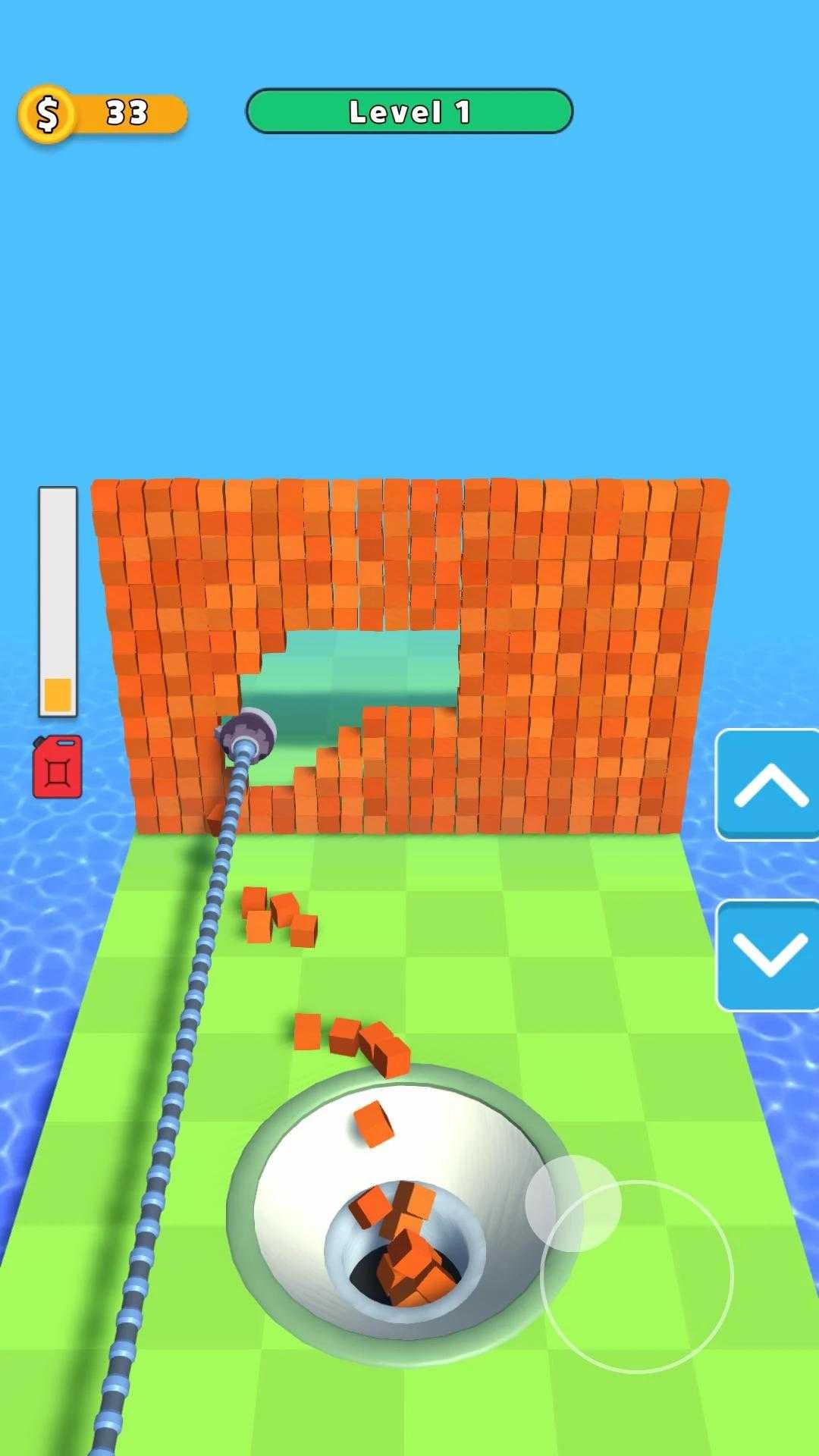Tap the down arrow button

[767, 955]
